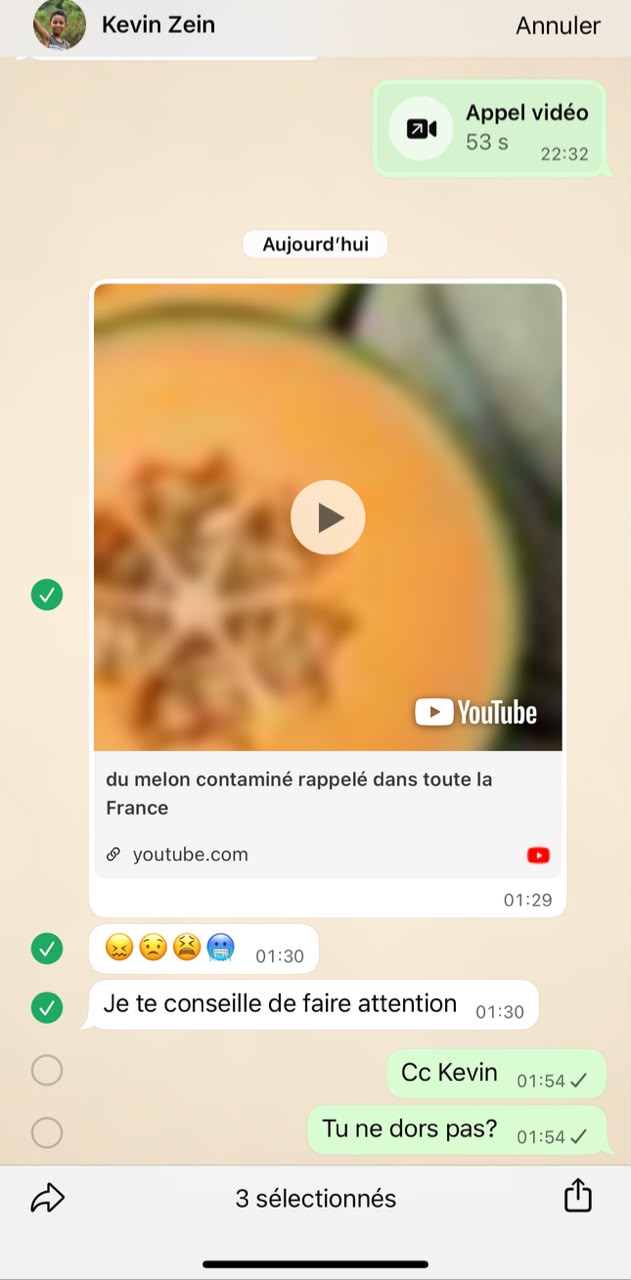Tap the Appel vidéo 53 s call bubble
631x1280 pixels.
pos(491,128)
